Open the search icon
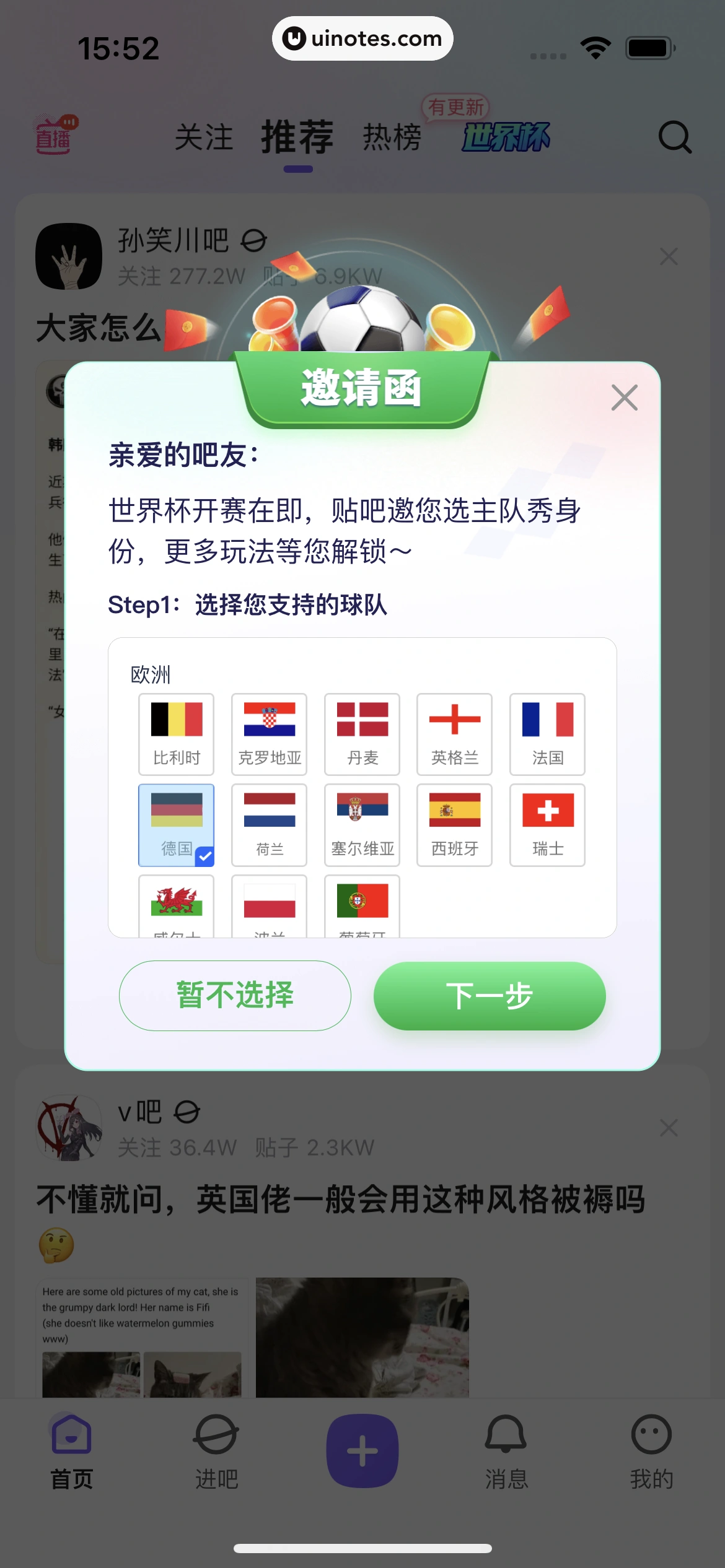Image resolution: width=725 pixels, height=1568 pixels. click(674, 137)
